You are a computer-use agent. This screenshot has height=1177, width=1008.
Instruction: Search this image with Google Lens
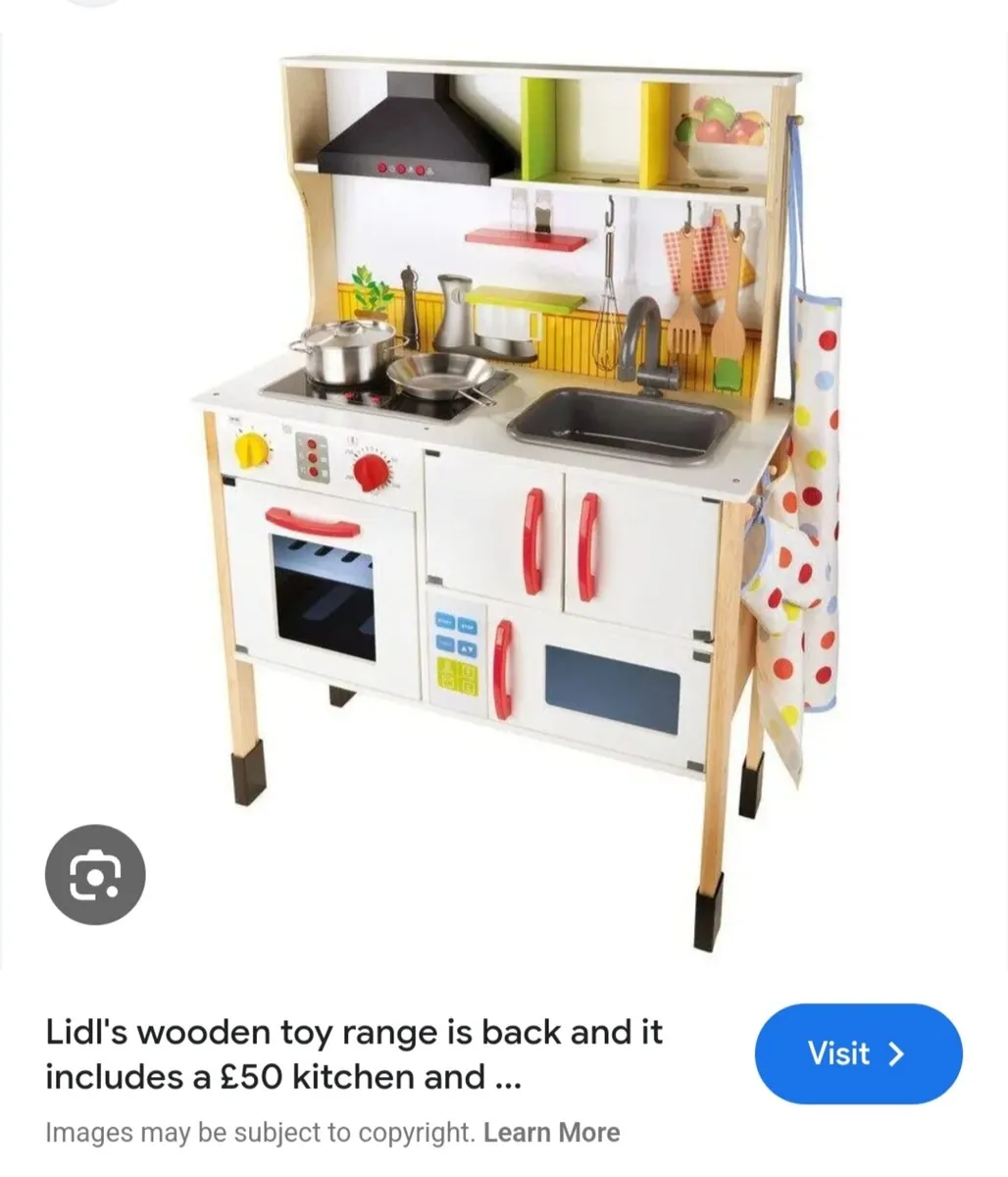[x=95, y=874]
